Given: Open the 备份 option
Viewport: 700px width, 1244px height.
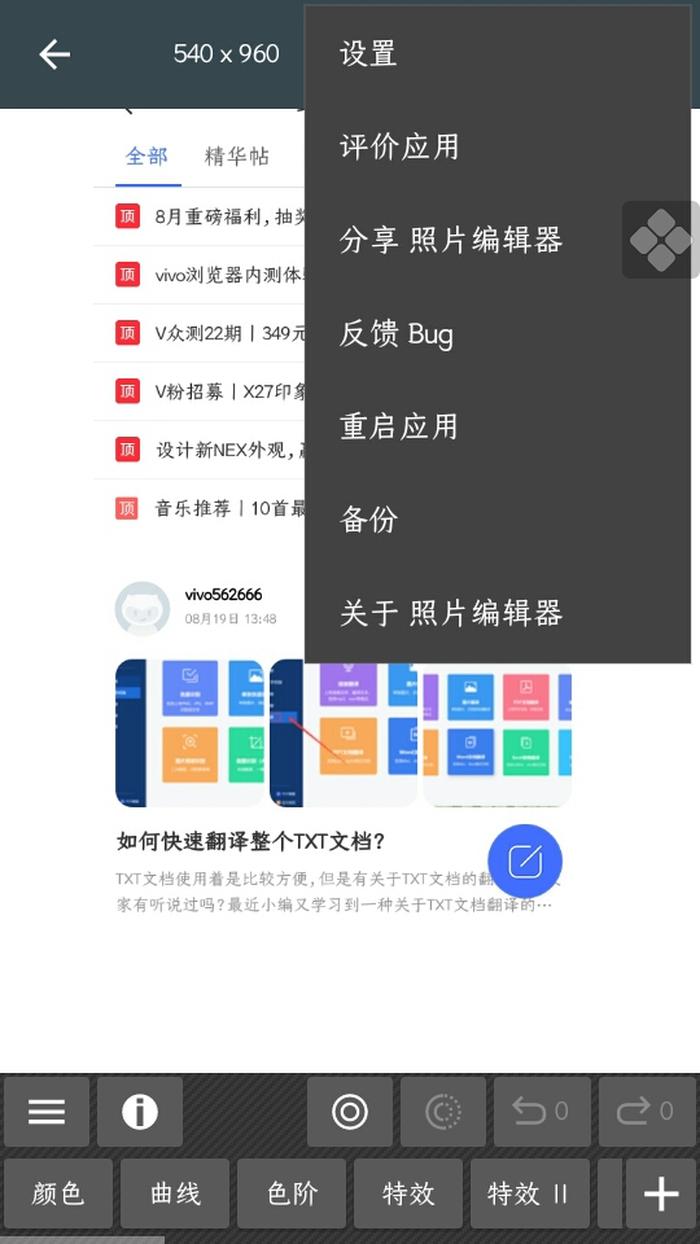Looking at the screenshot, I should [x=368, y=520].
